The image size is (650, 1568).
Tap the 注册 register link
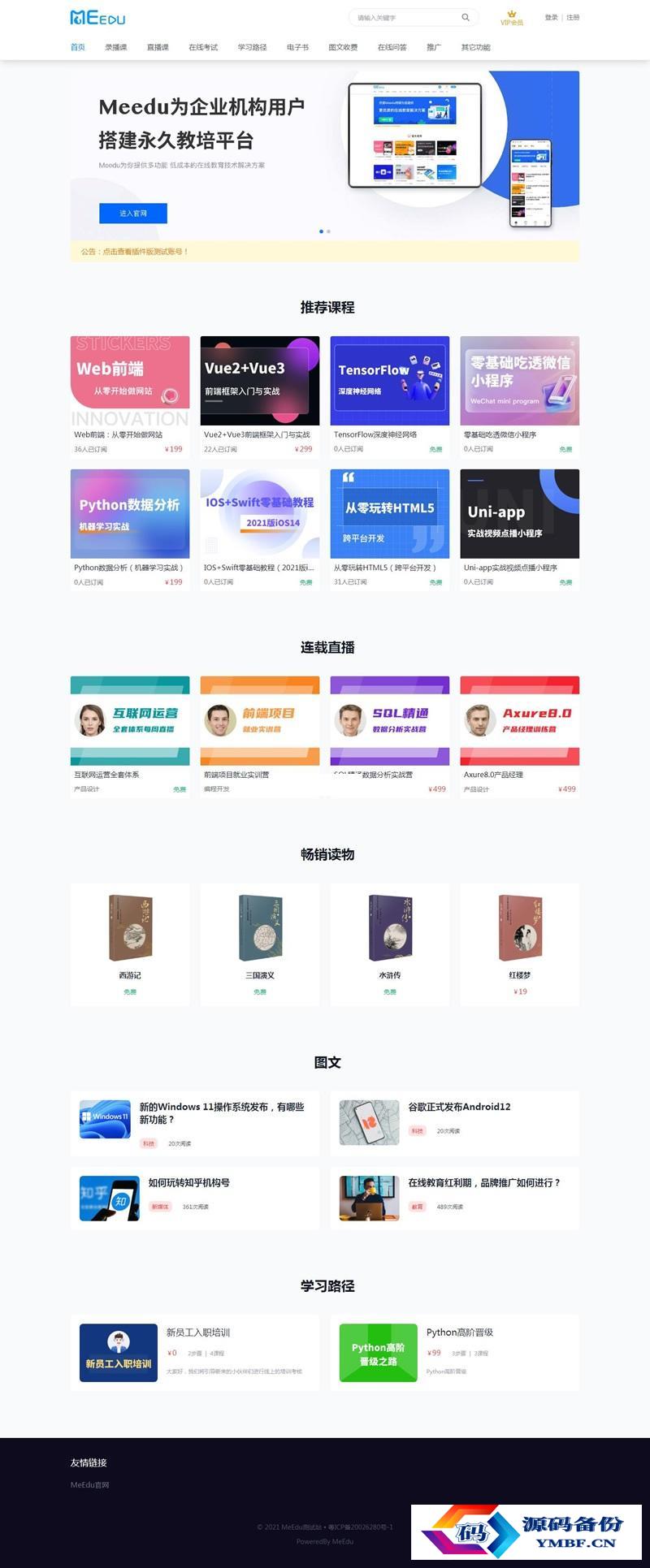[573, 17]
